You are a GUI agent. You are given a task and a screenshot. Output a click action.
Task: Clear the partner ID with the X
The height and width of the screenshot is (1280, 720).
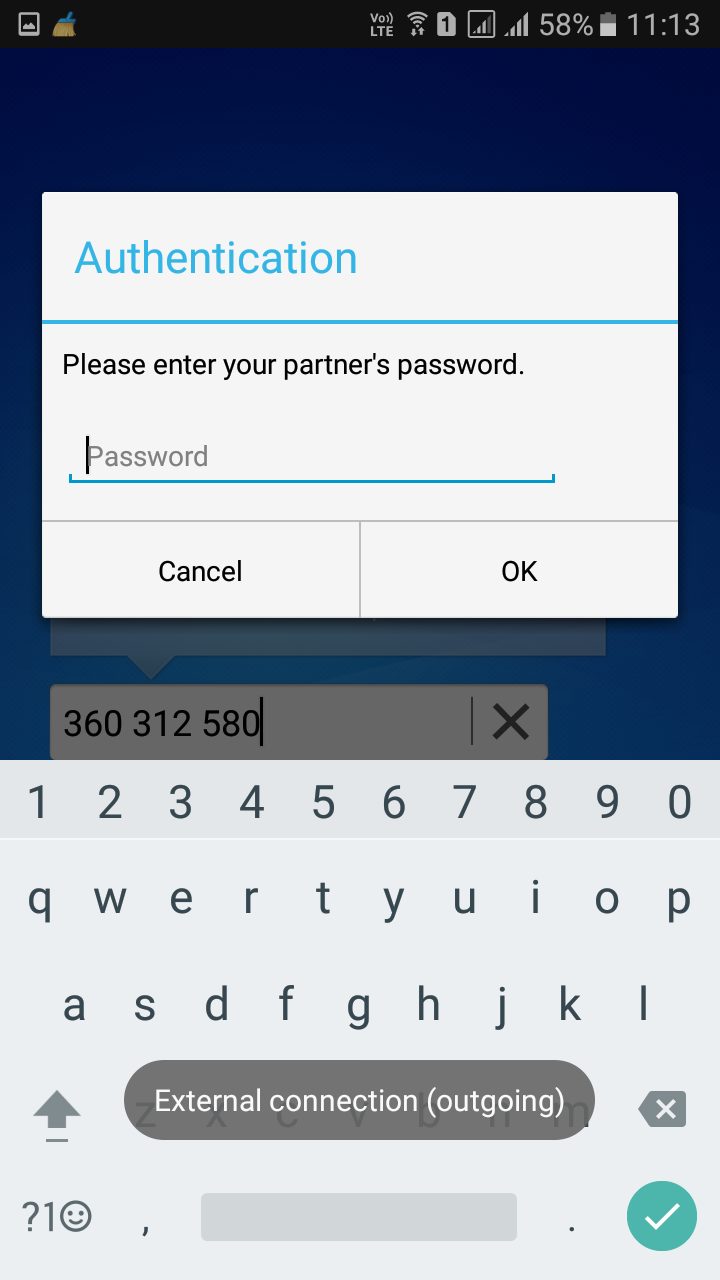point(510,722)
